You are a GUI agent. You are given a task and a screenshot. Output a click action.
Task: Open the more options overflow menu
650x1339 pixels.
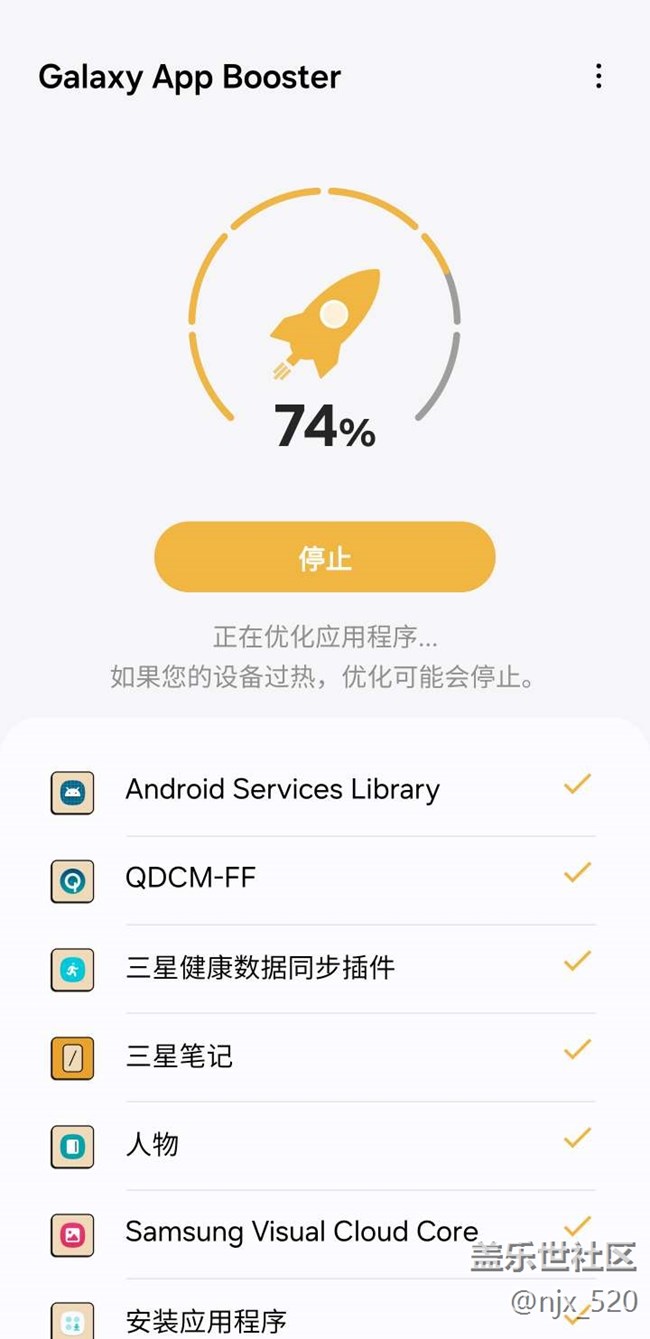tap(598, 76)
